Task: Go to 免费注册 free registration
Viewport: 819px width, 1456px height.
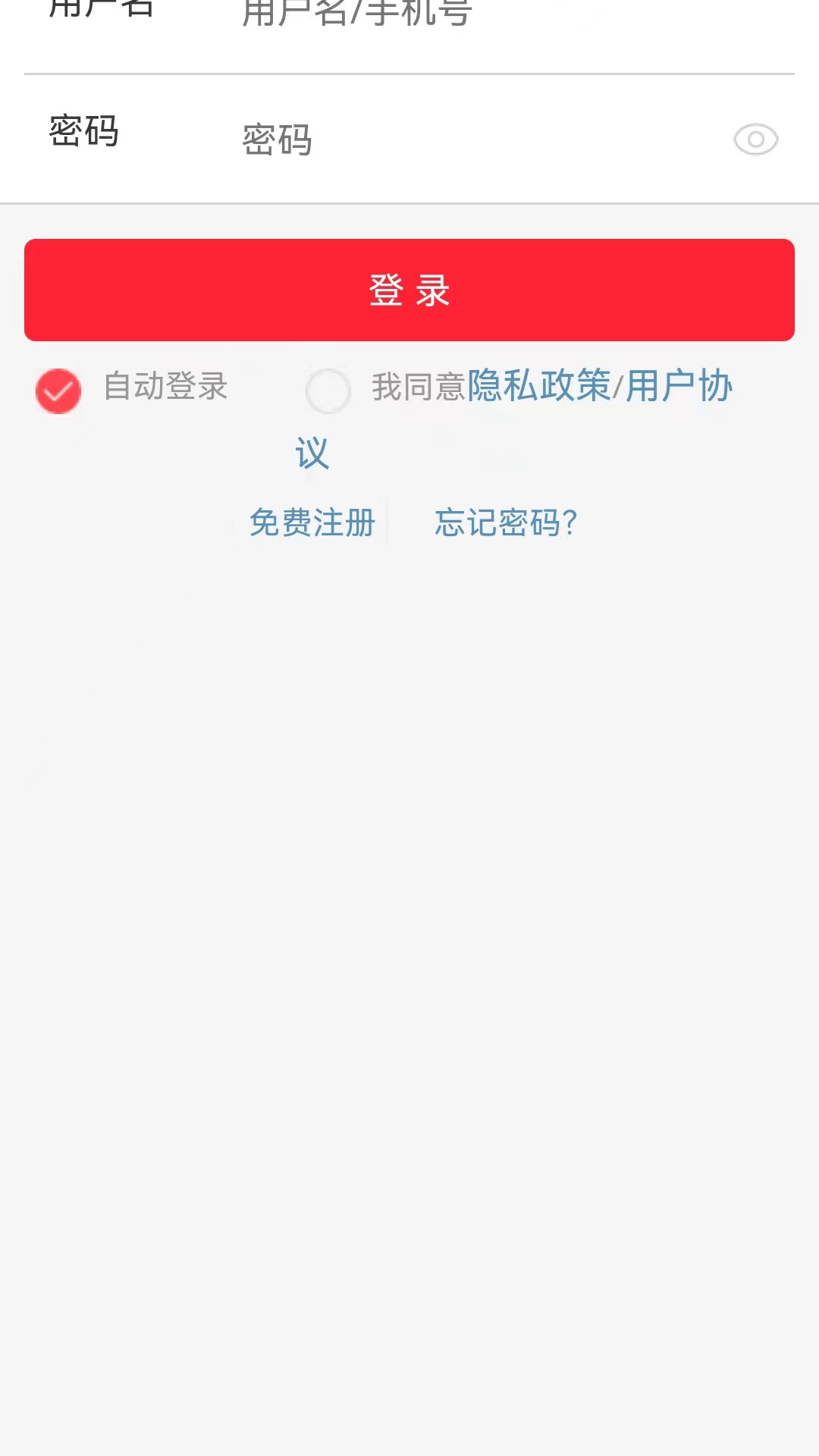Action: (x=311, y=522)
